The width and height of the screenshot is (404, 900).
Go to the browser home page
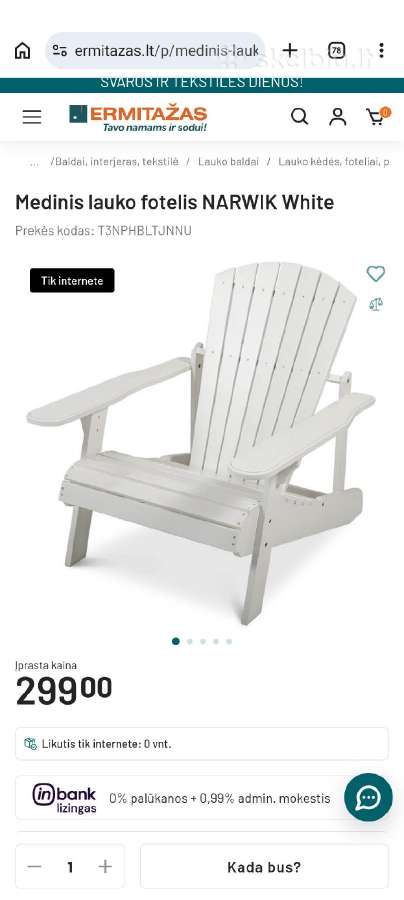pos(22,51)
